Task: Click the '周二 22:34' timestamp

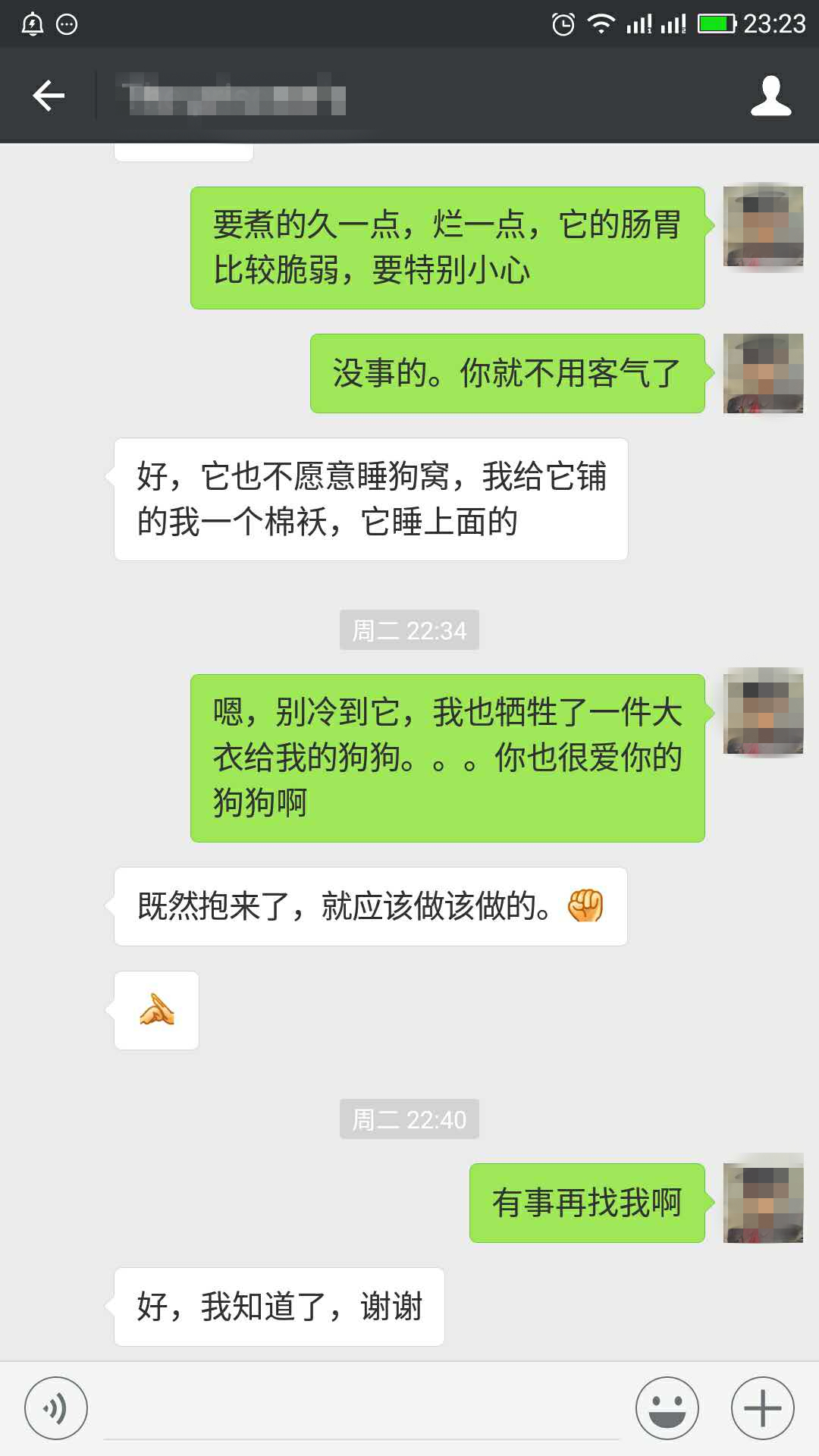Action: tap(409, 629)
